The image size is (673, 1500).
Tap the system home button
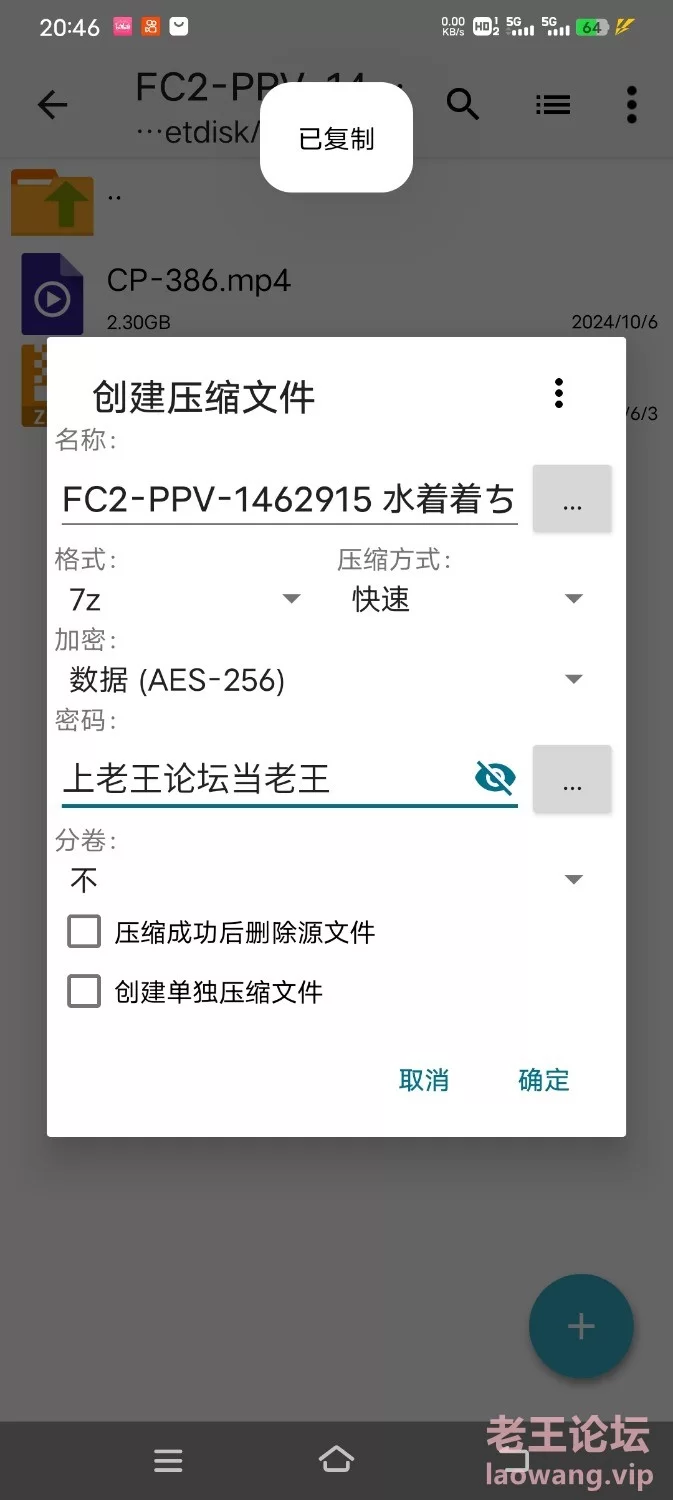pyautogui.click(x=336, y=1460)
